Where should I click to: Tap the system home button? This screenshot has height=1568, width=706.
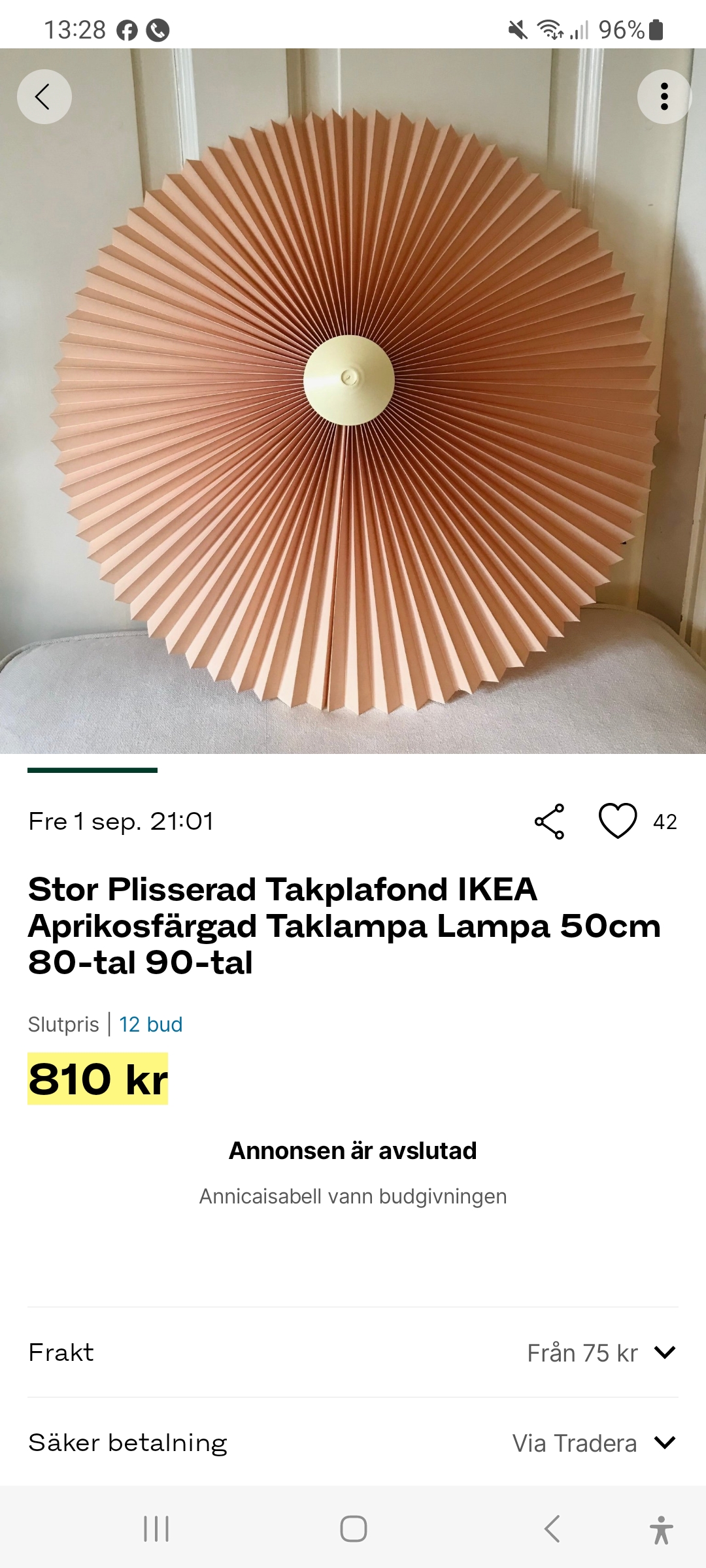pyautogui.click(x=353, y=1529)
